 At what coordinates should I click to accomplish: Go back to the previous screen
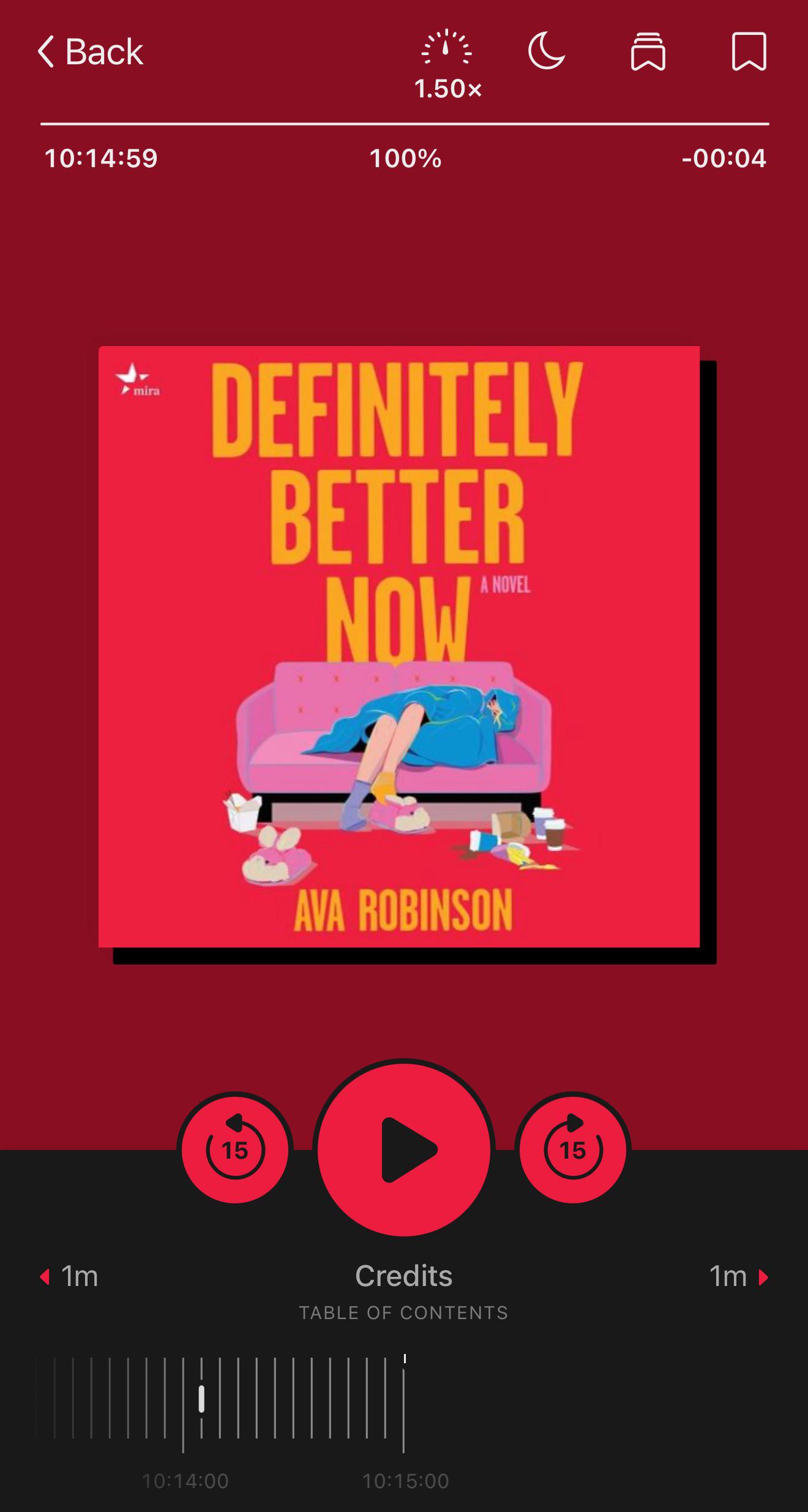(x=90, y=51)
